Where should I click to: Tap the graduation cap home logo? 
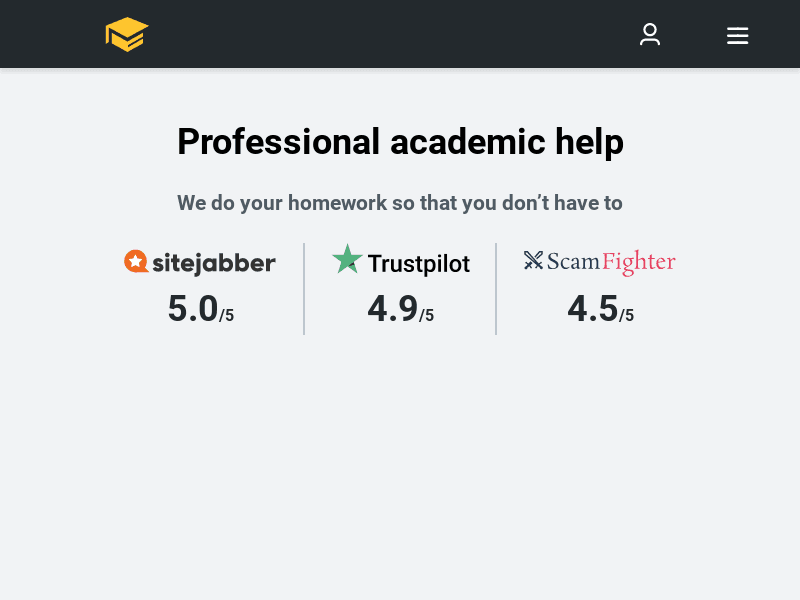click(x=127, y=34)
